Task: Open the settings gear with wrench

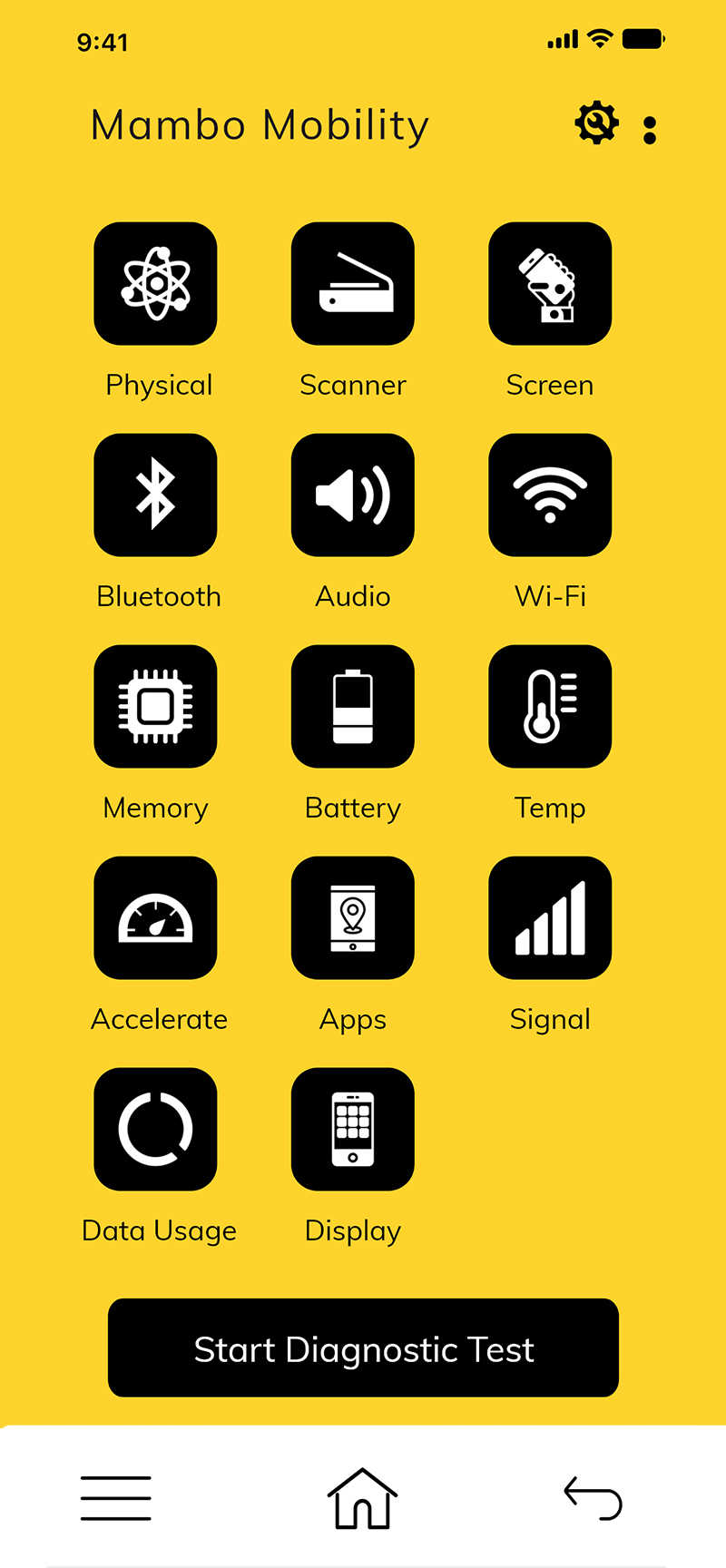Action: [596, 123]
